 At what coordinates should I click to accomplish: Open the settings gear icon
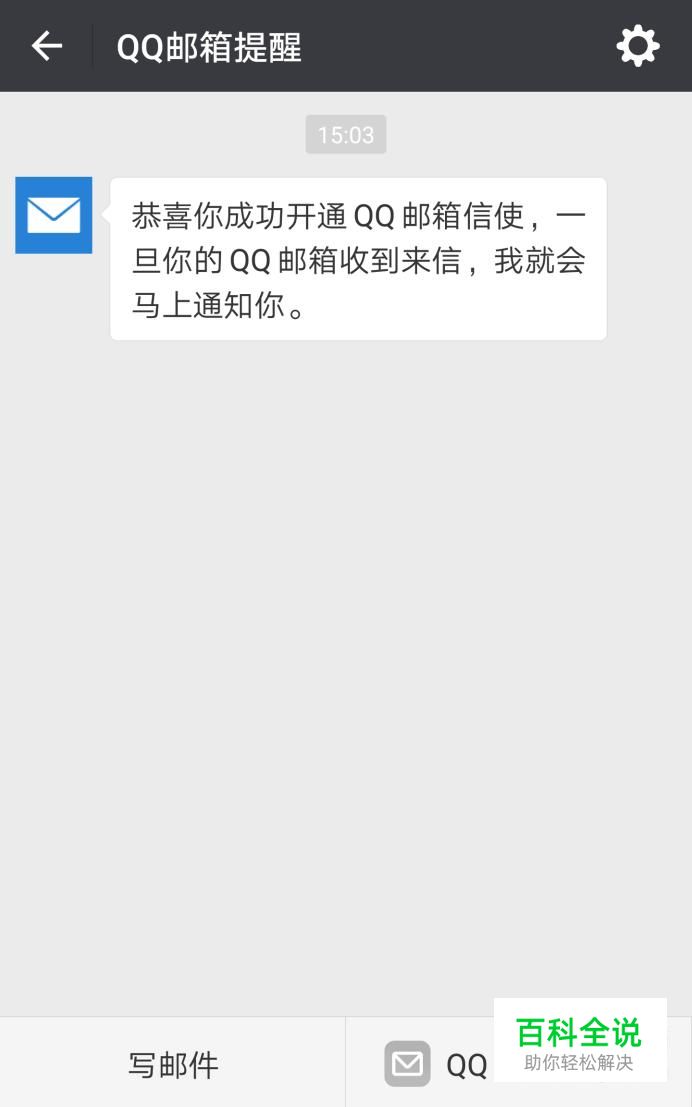tap(637, 46)
